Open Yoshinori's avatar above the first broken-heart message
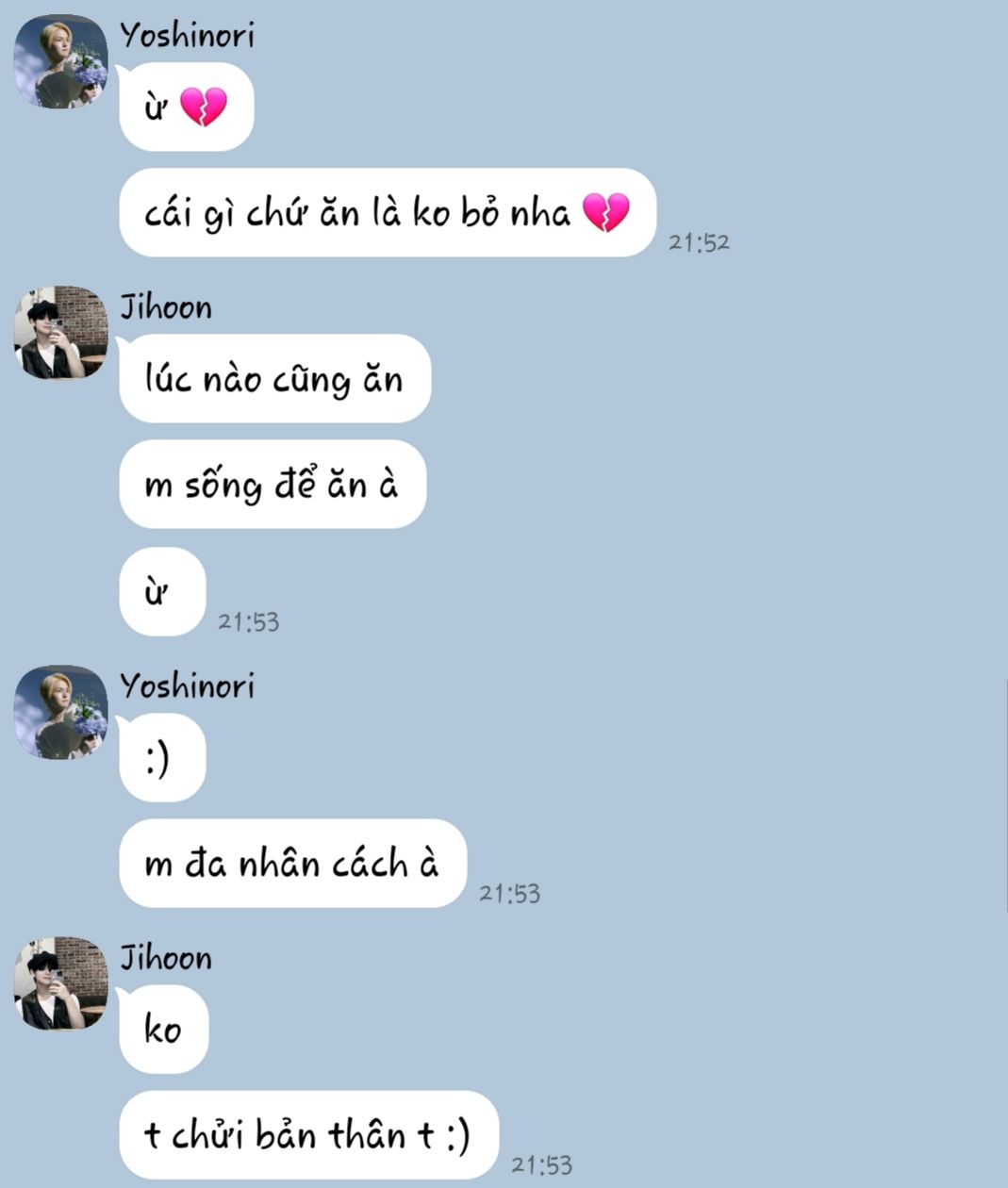The image size is (1008, 1188). pyautogui.click(x=60, y=61)
